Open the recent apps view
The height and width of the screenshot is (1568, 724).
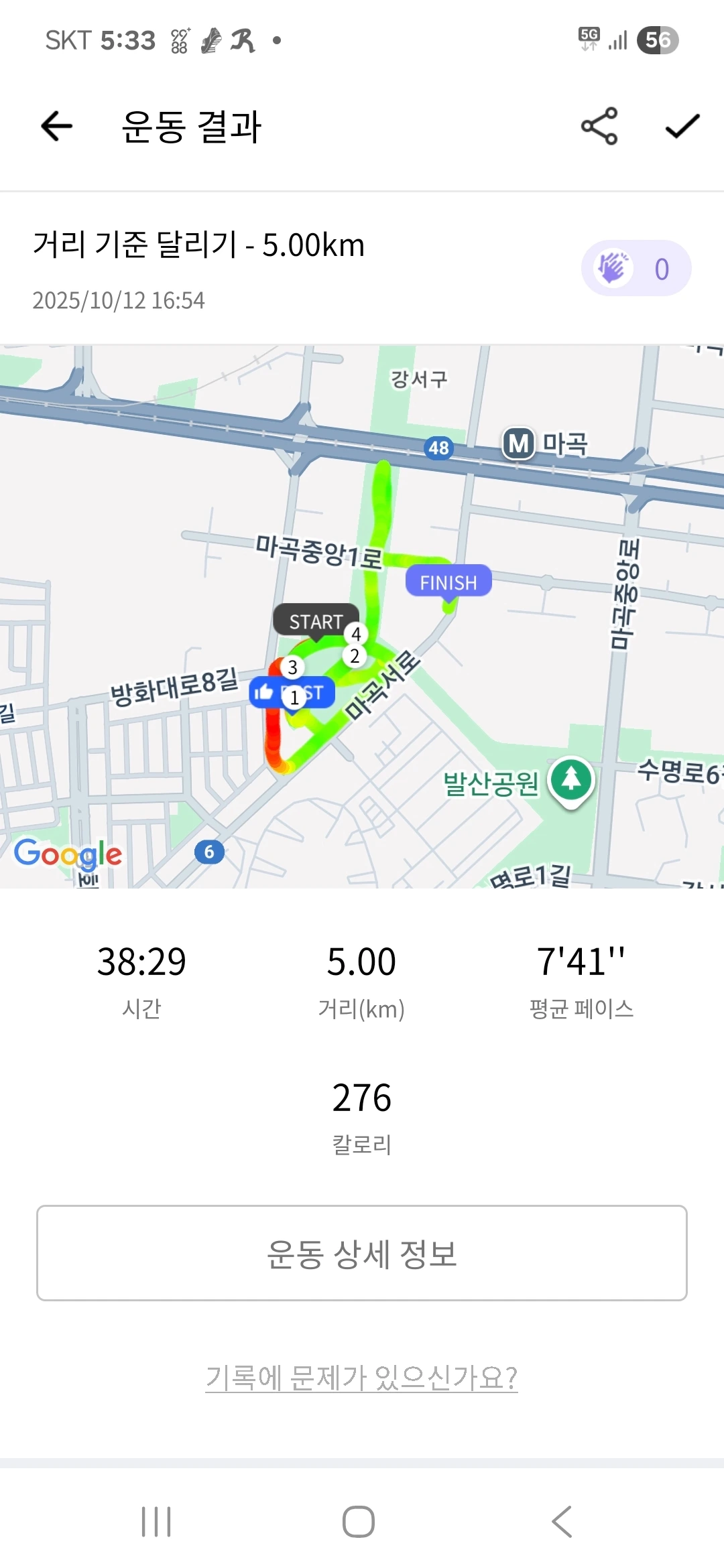[x=156, y=1521]
